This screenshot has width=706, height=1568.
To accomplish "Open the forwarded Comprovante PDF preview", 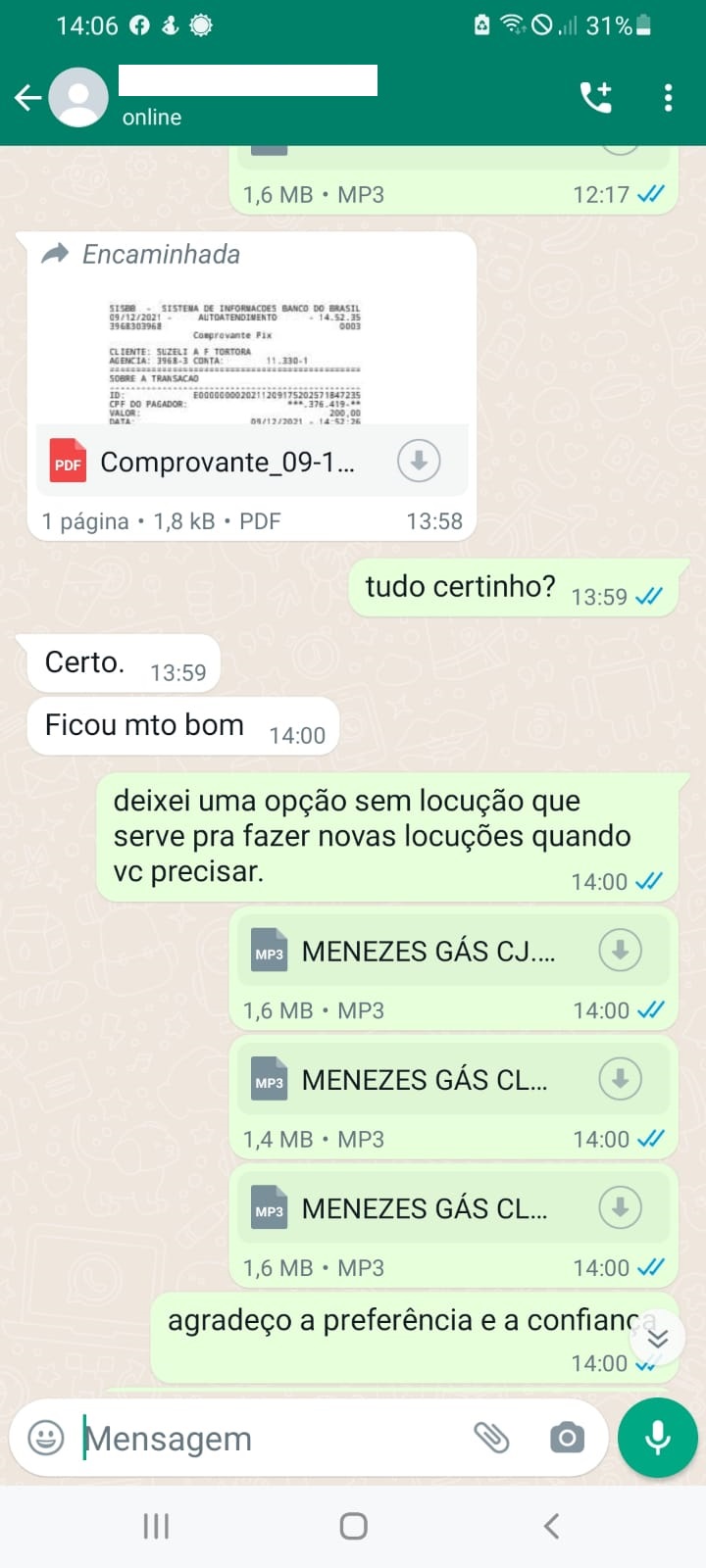I will 235,363.
